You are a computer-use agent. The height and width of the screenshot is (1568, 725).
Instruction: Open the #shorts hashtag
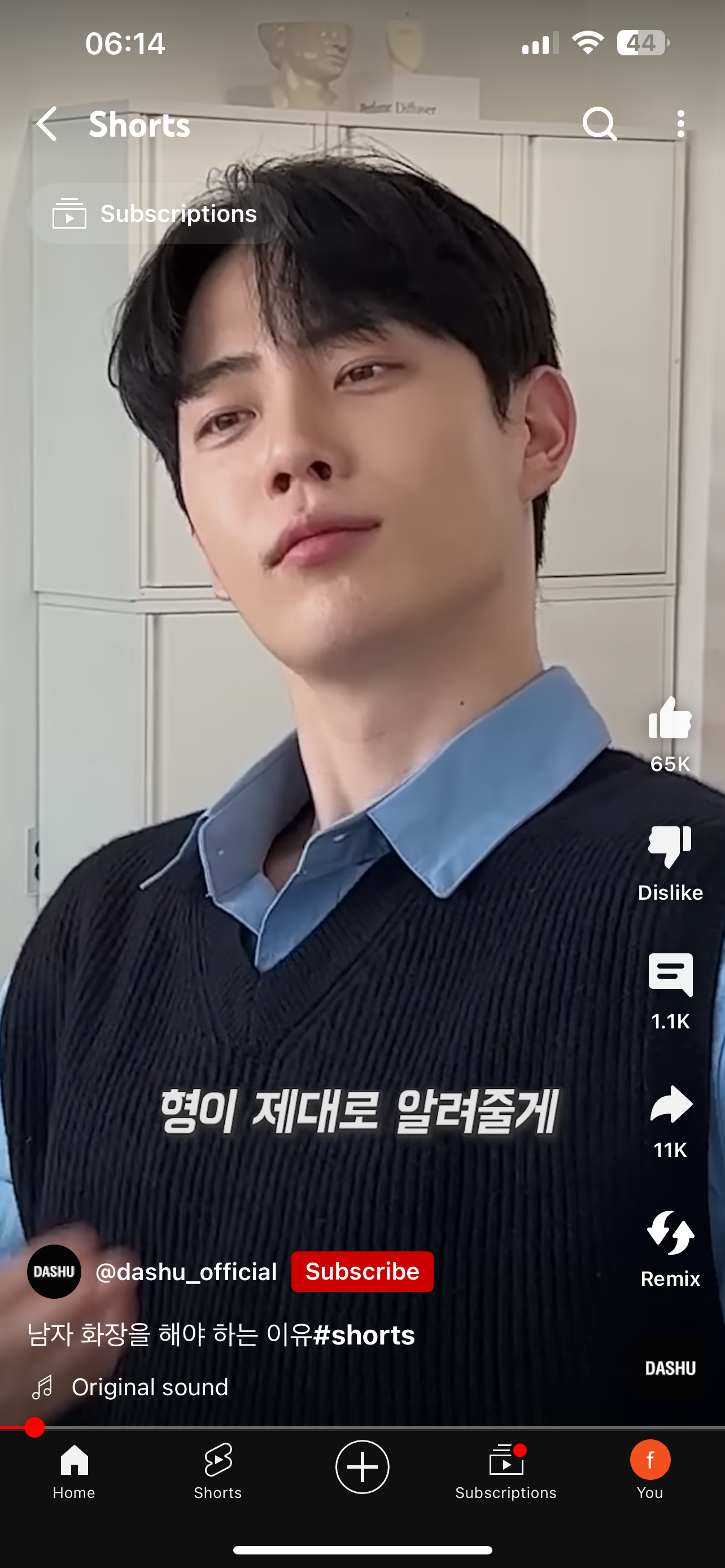(x=364, y=1335)
